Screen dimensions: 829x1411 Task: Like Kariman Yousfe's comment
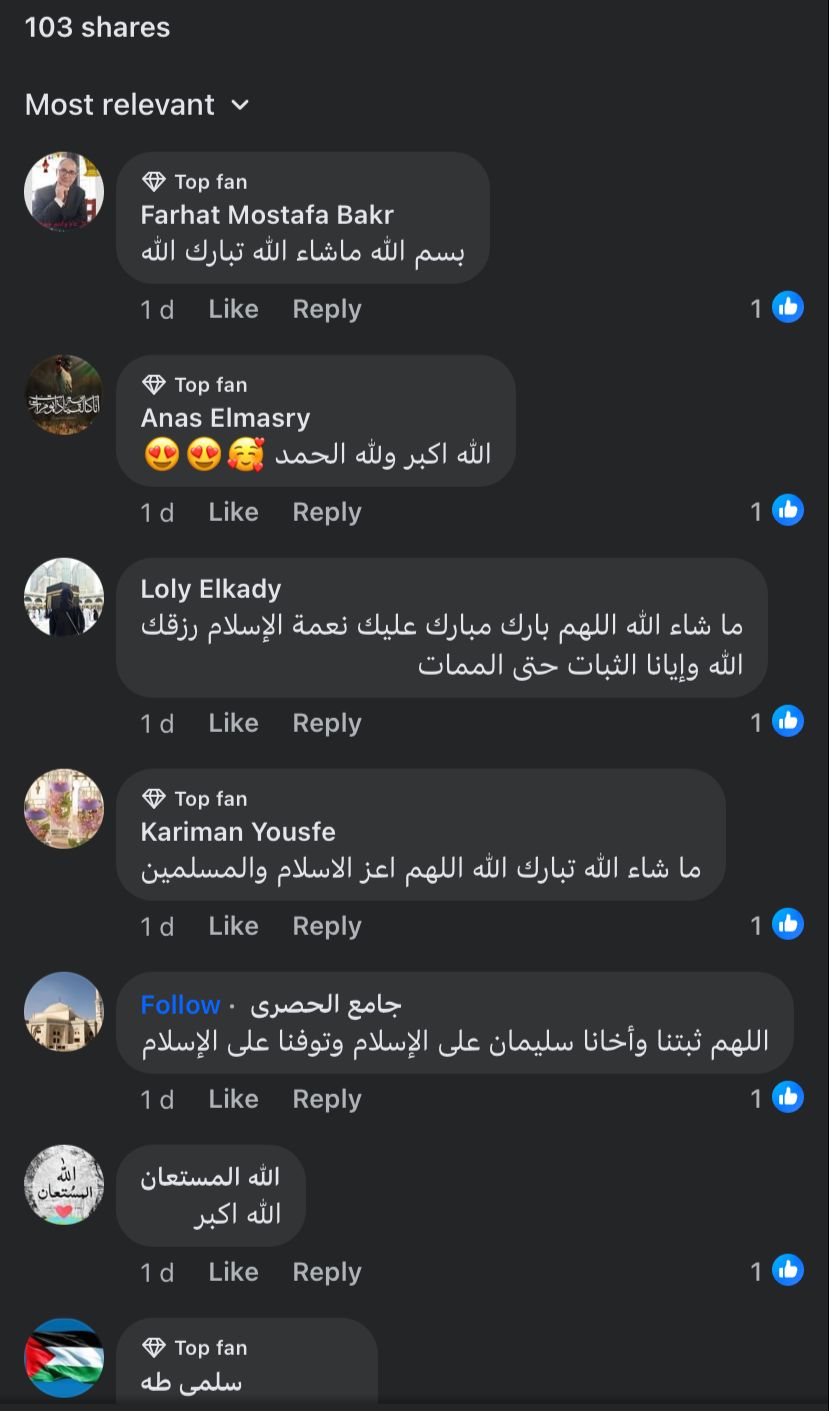pos(233,926)
